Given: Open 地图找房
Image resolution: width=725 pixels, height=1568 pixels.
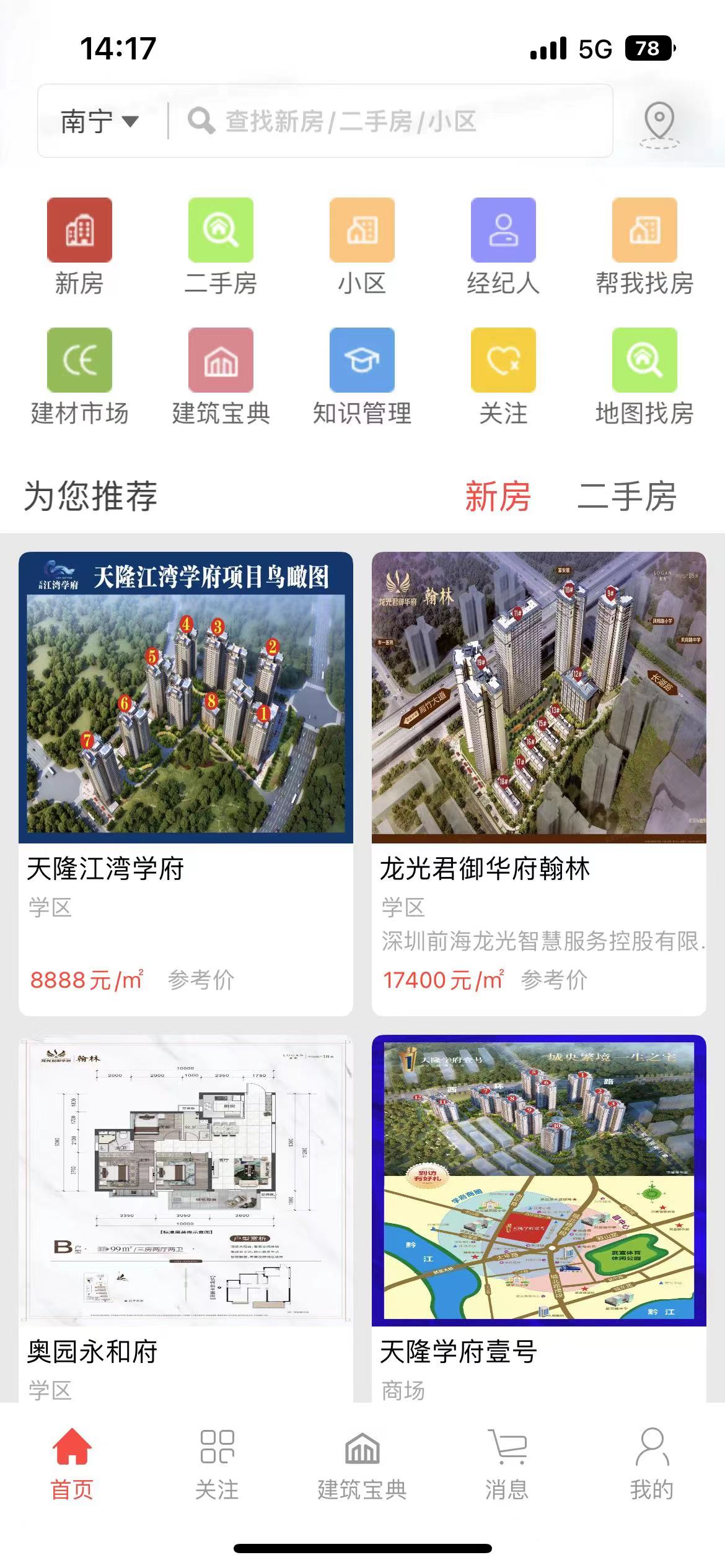Looking at the screenshot, I should pos(644,377).
